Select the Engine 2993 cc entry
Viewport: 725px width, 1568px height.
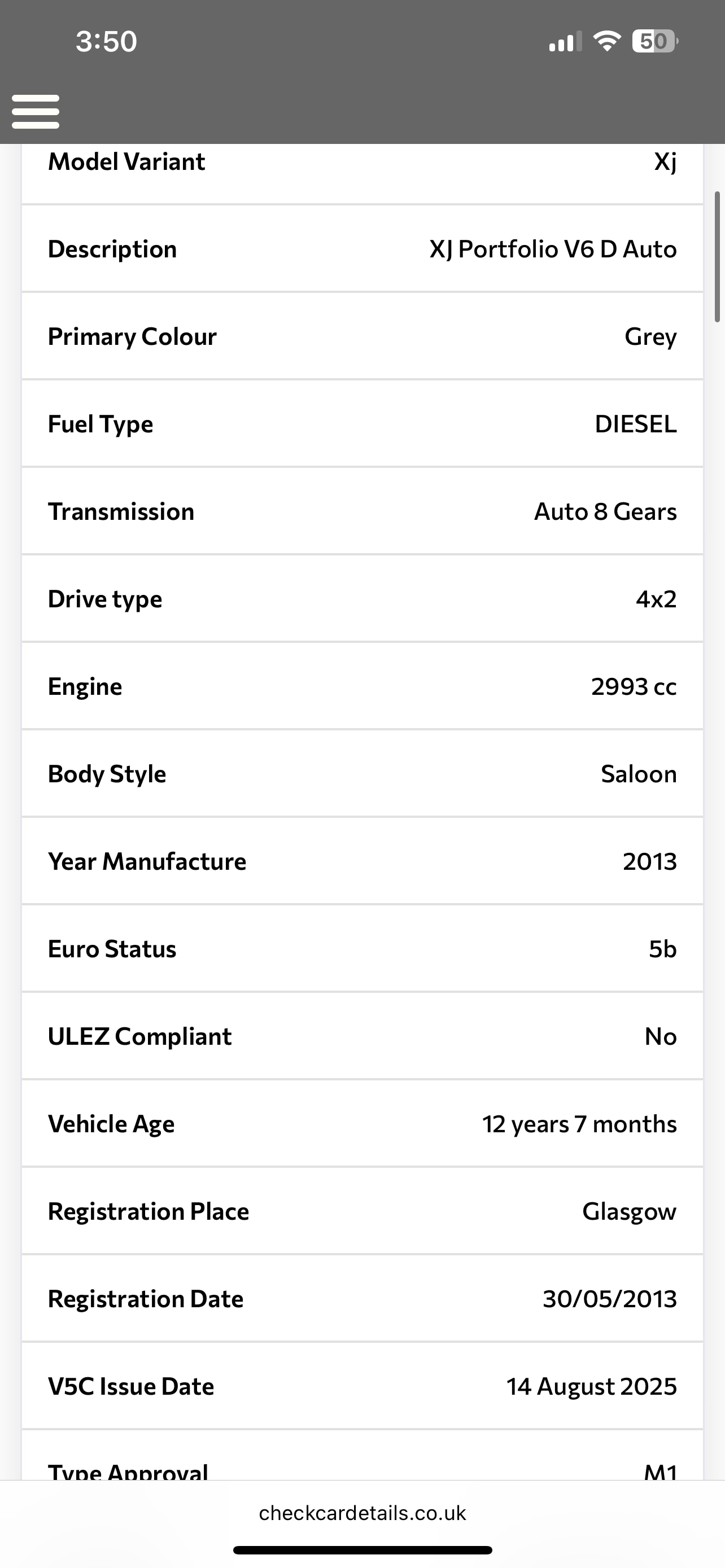(362, 686)
